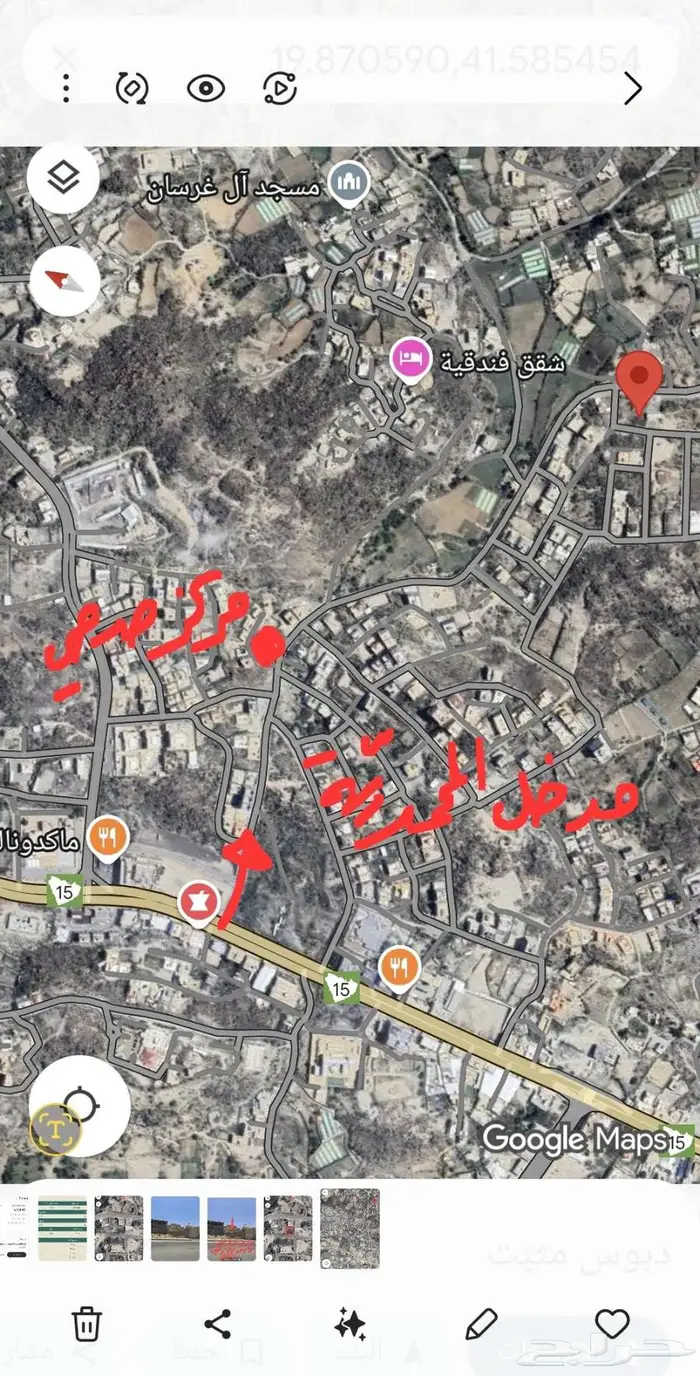700x1376 pixels.
Task: Select the enlarged current map thumbnail
Action: click(x=350, y=1228)
